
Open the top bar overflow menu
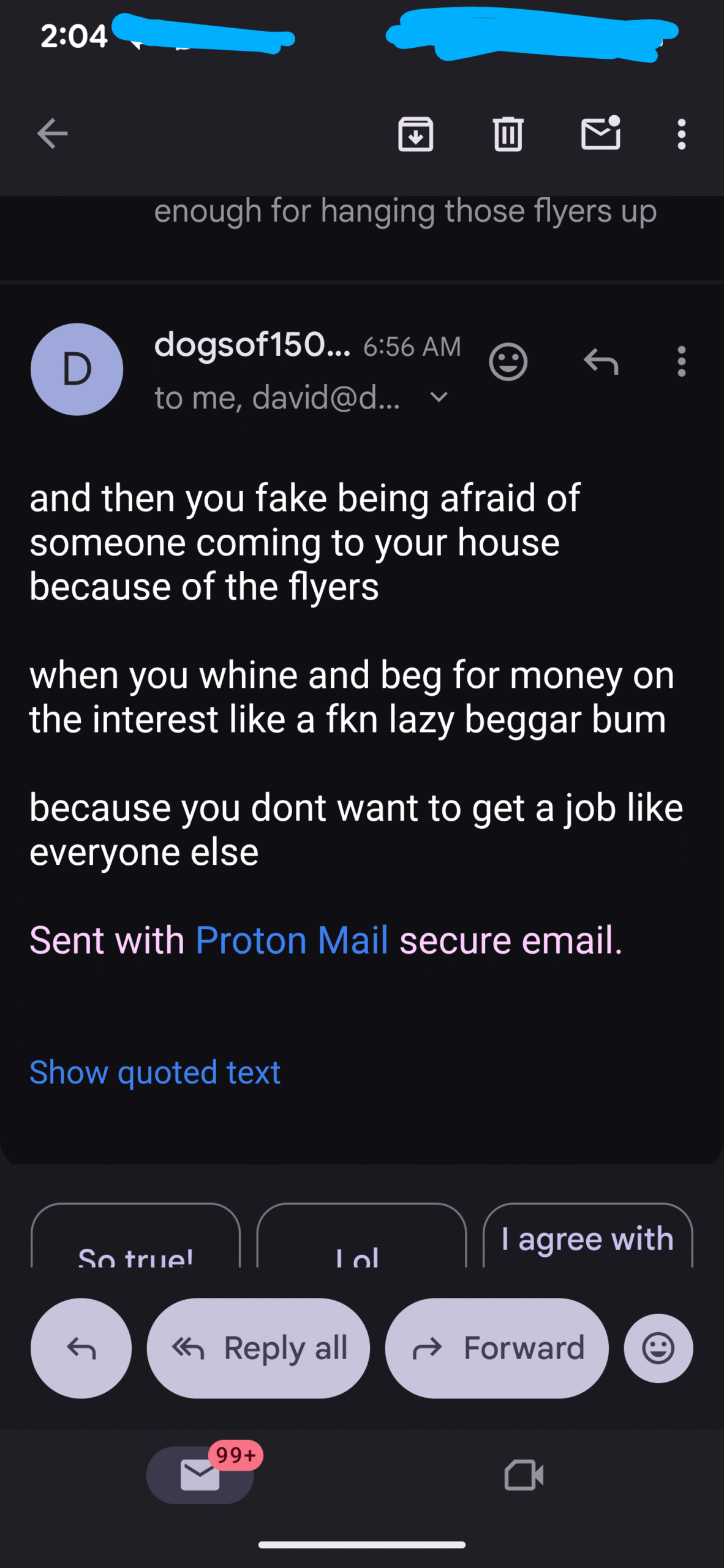point(681,134)
